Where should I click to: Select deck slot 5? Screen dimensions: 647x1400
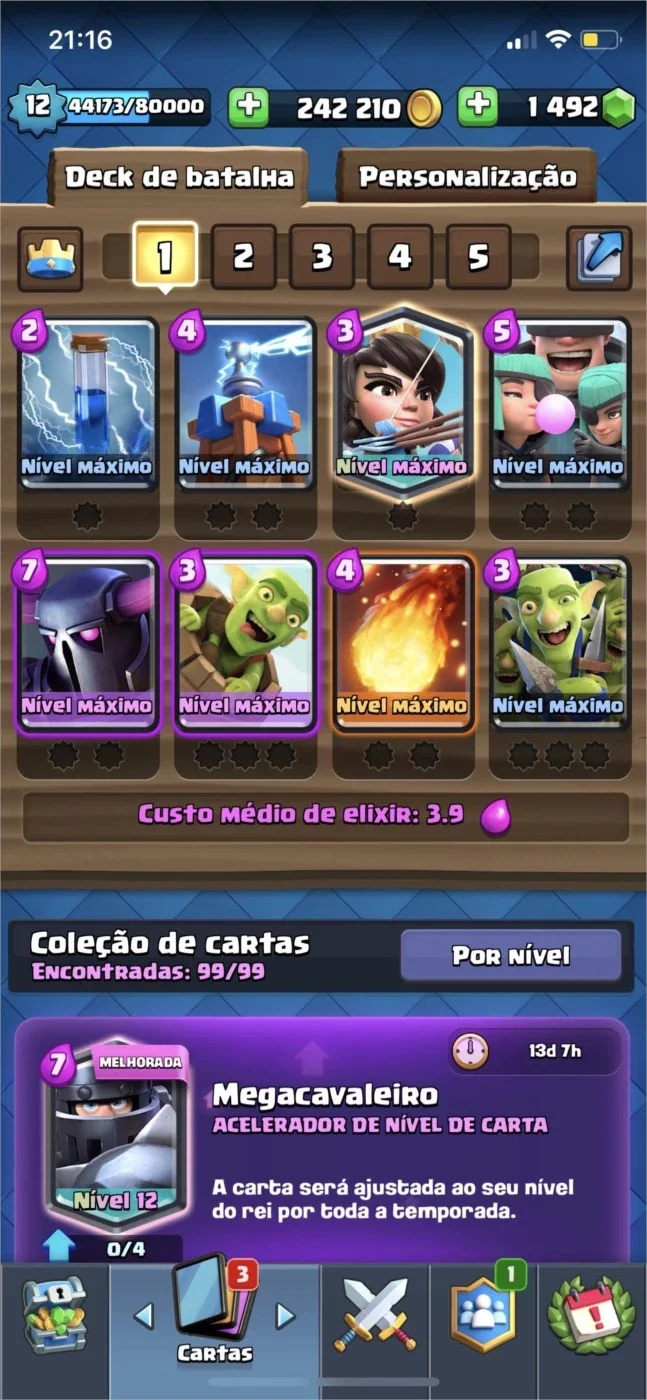tap(478, 257)
